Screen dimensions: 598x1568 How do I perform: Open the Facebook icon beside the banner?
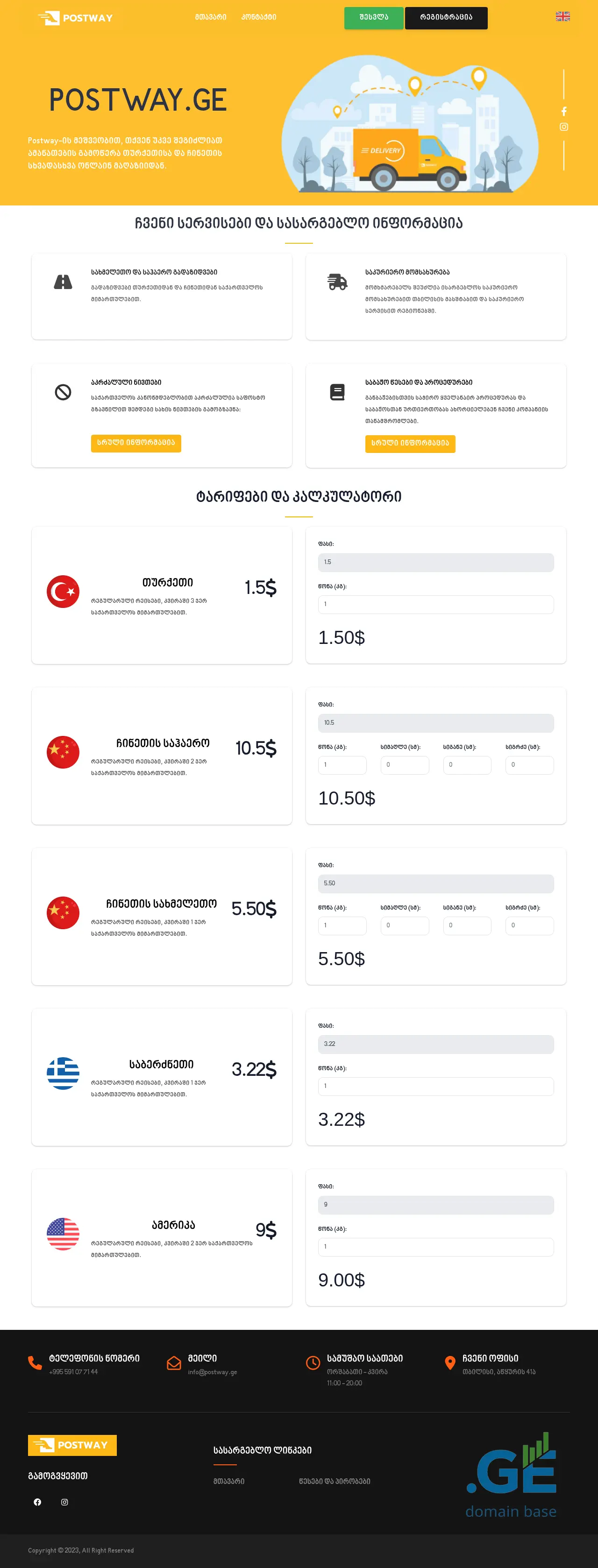(564, 112)
